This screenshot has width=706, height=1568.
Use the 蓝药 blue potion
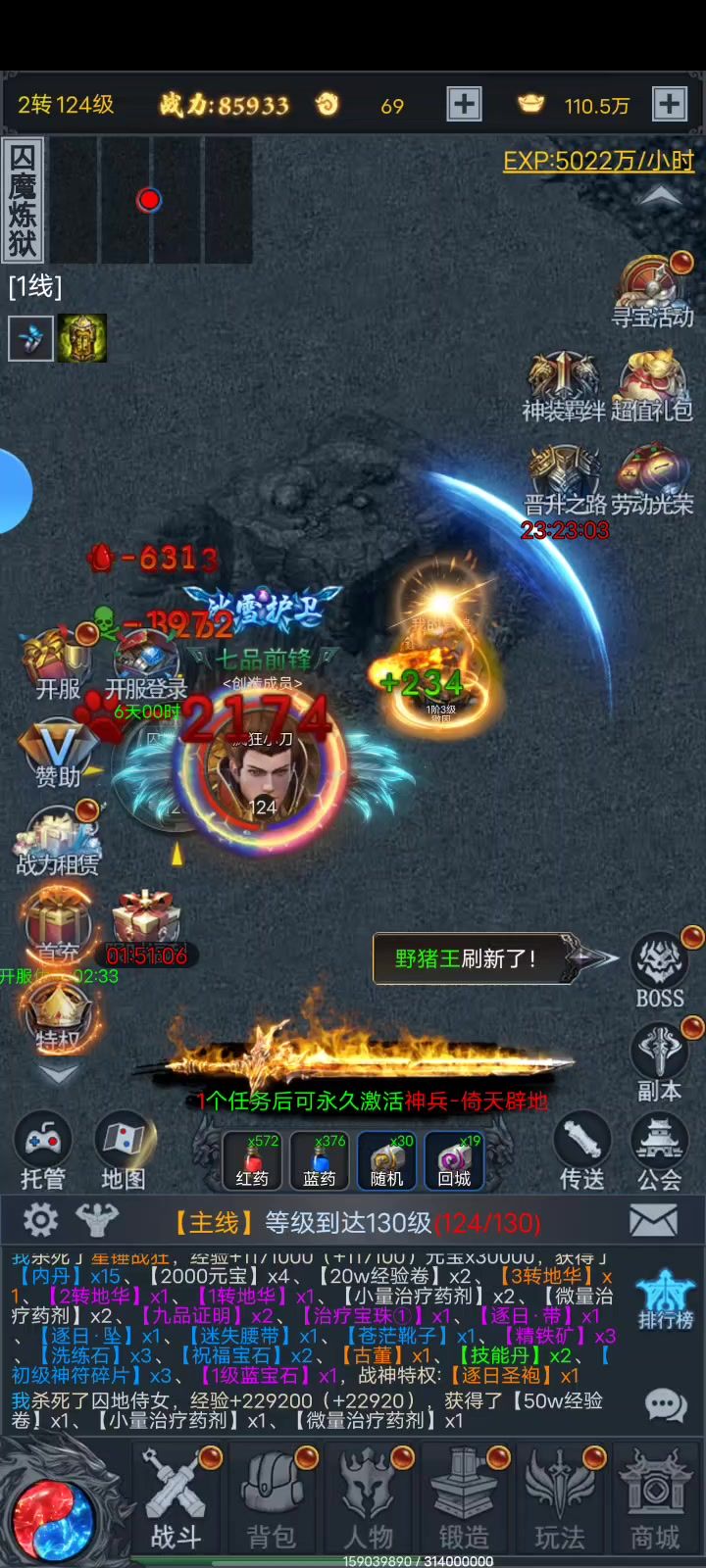pos(320,1160)
